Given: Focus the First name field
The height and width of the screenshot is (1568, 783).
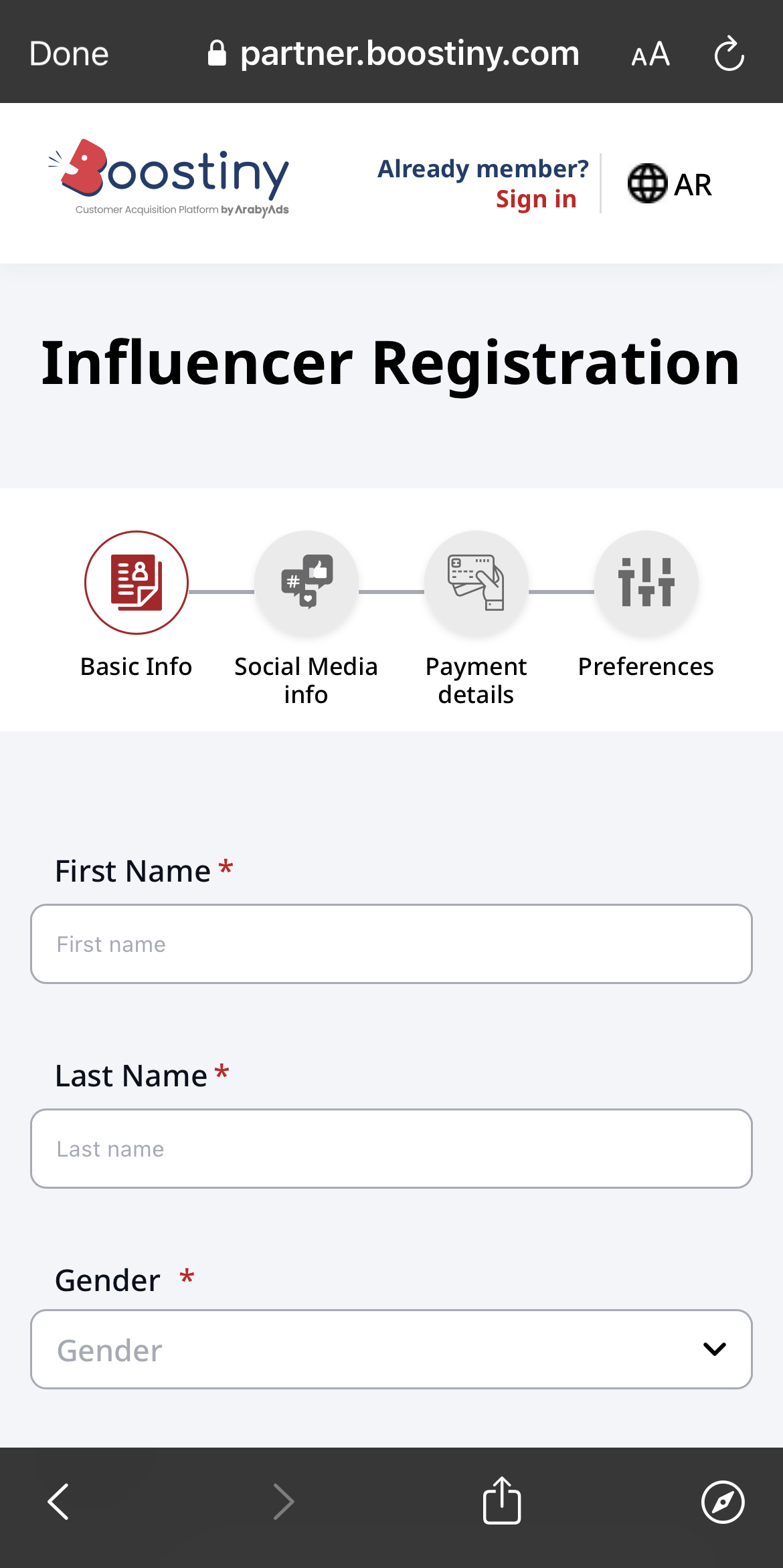Looking at the screenshot, I should coord(391,944).
